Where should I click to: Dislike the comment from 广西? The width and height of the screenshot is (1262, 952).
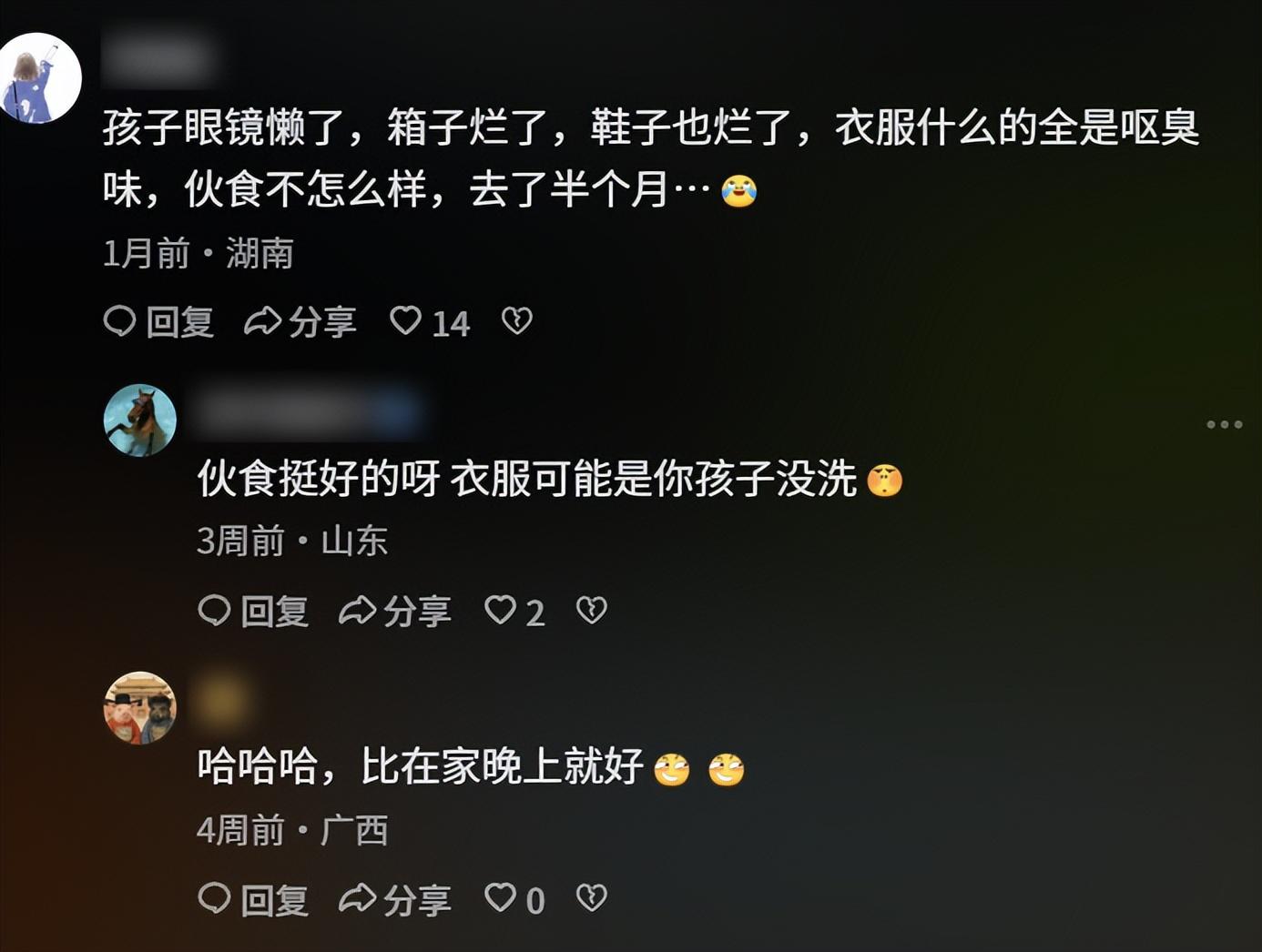tap(592, 898)
